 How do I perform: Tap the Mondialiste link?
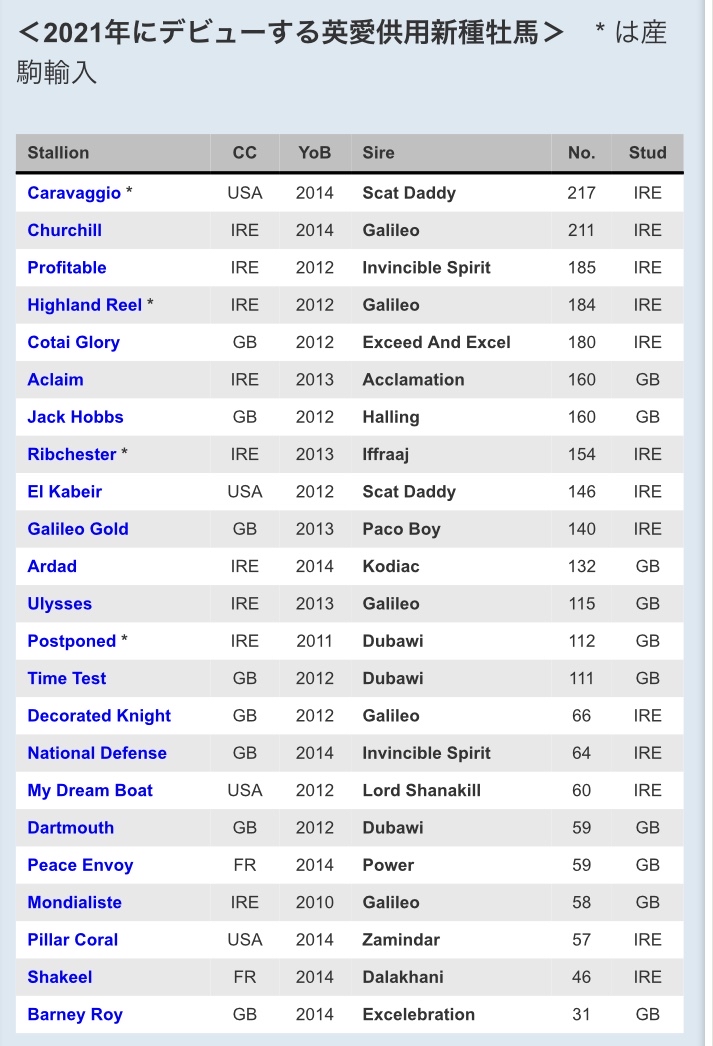[x=74, y=902]
